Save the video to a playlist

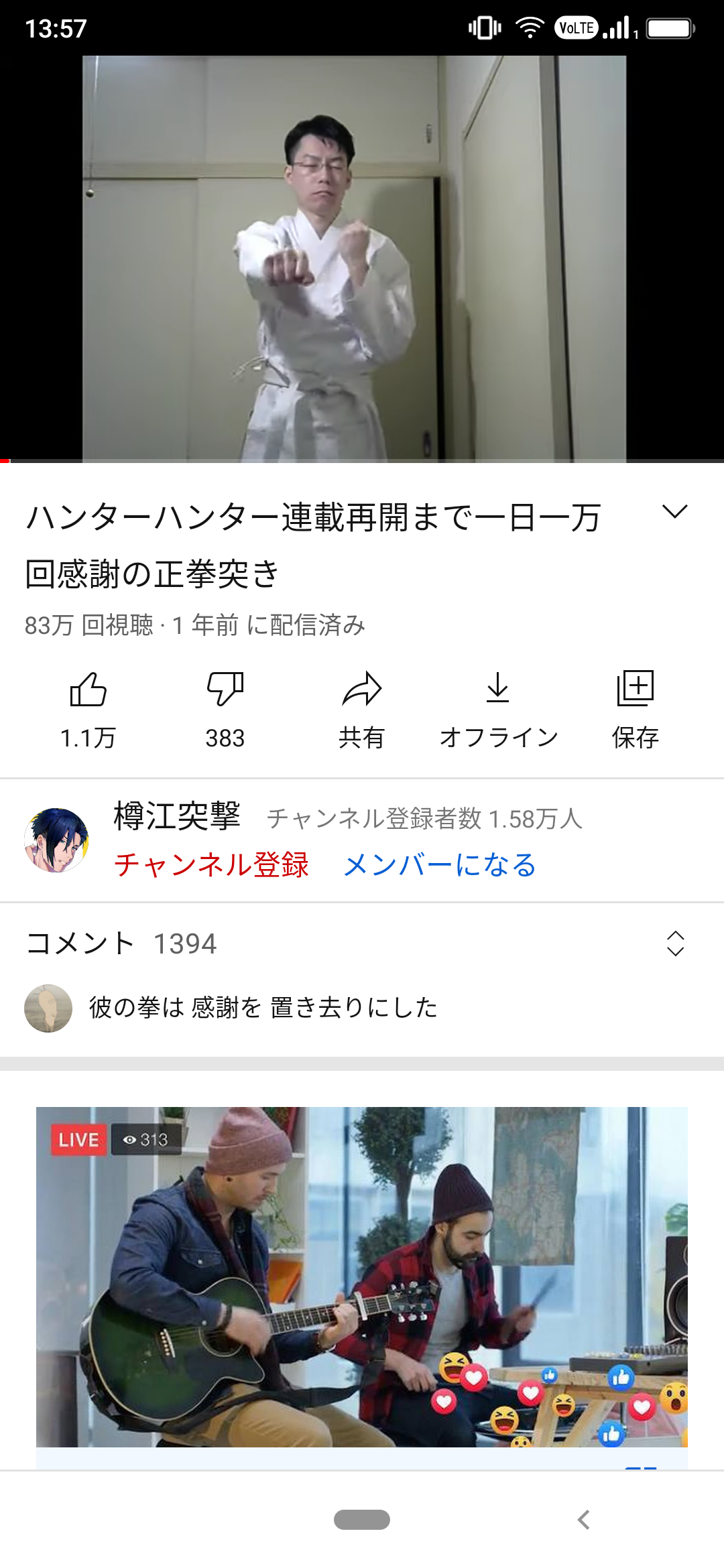click(x=635, y=690)
